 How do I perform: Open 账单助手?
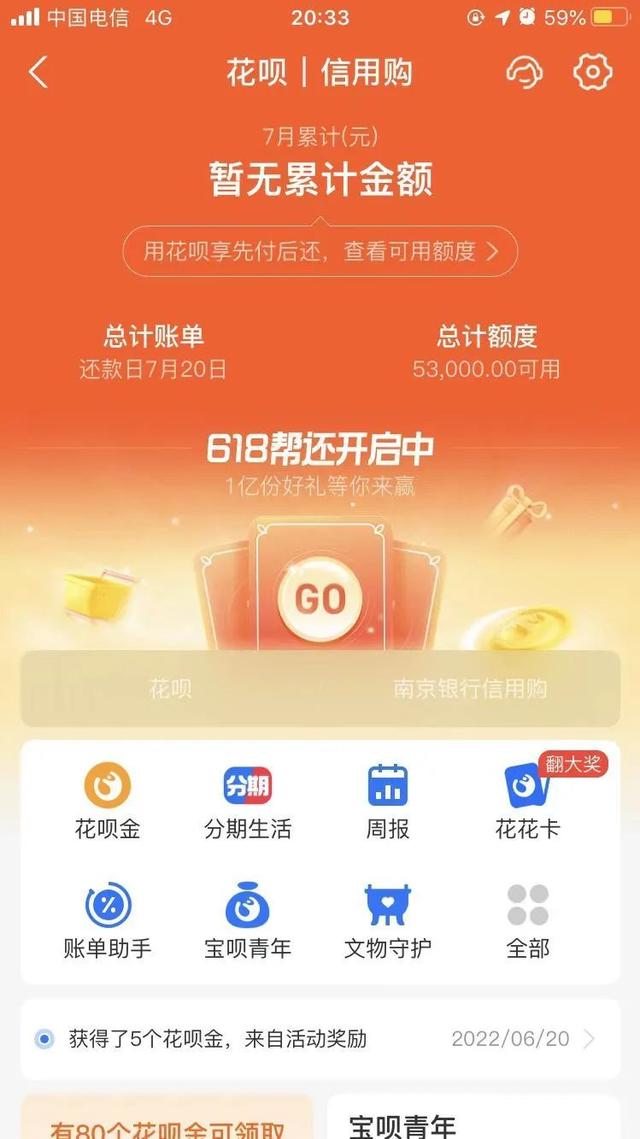coord(107,920)
